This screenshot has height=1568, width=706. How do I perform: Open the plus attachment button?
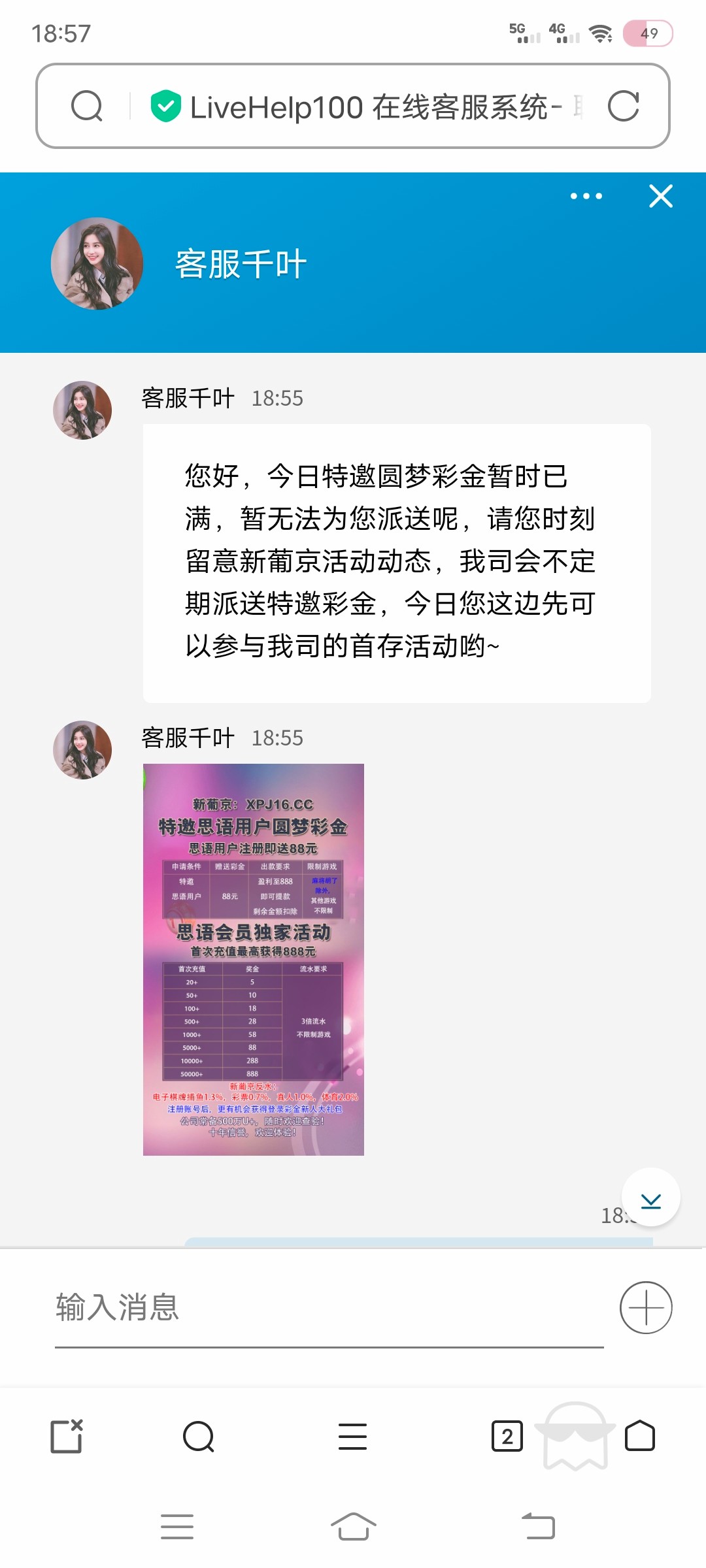click(x=646, y=1308)
